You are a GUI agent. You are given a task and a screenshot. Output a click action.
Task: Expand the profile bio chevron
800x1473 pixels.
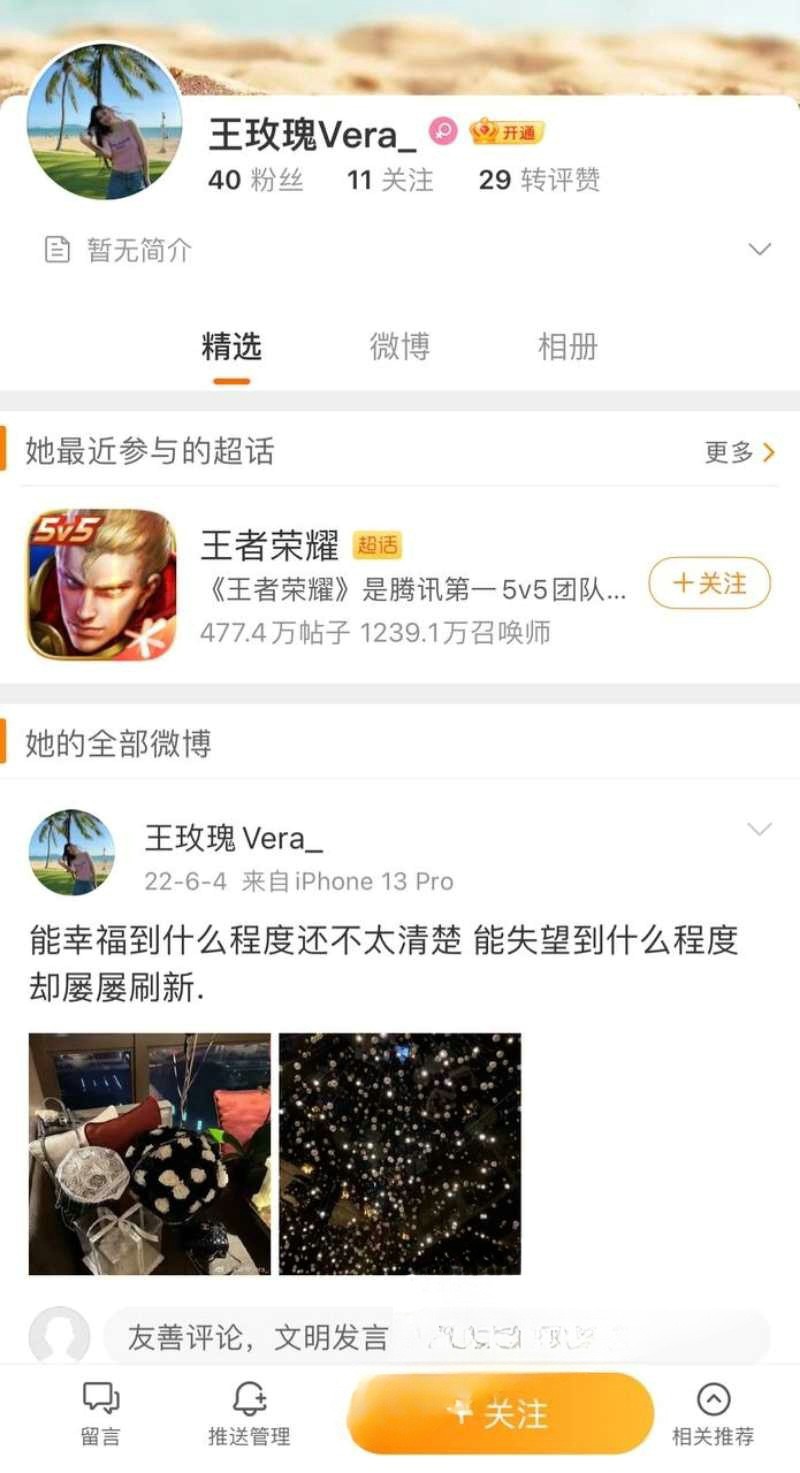click(x=760, y=249)
